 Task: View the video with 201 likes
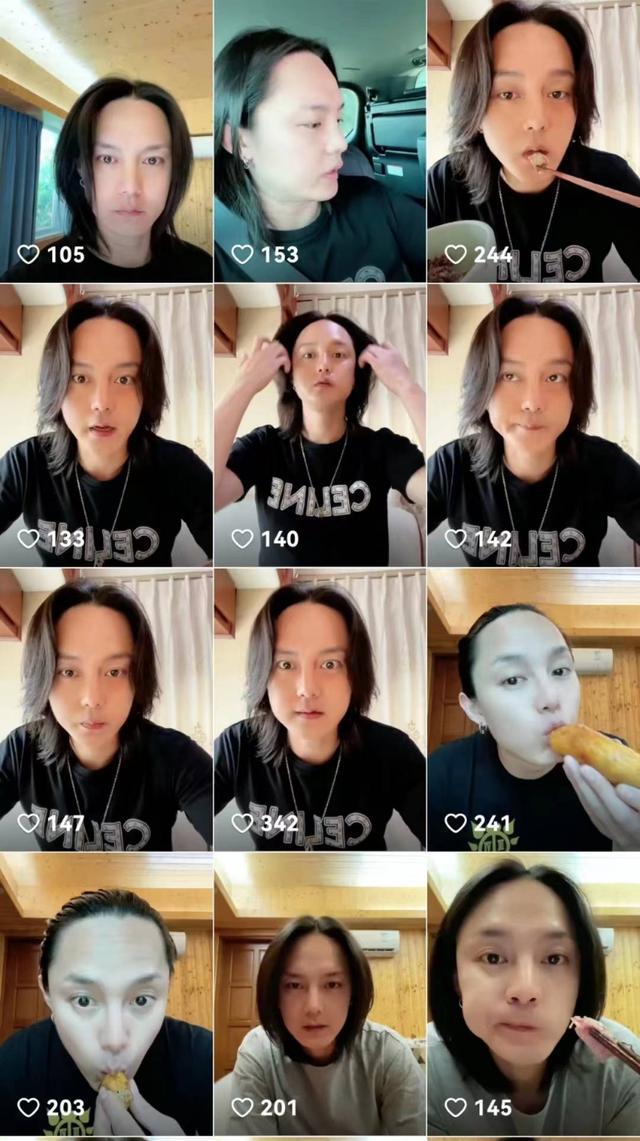tap(320, 995)
